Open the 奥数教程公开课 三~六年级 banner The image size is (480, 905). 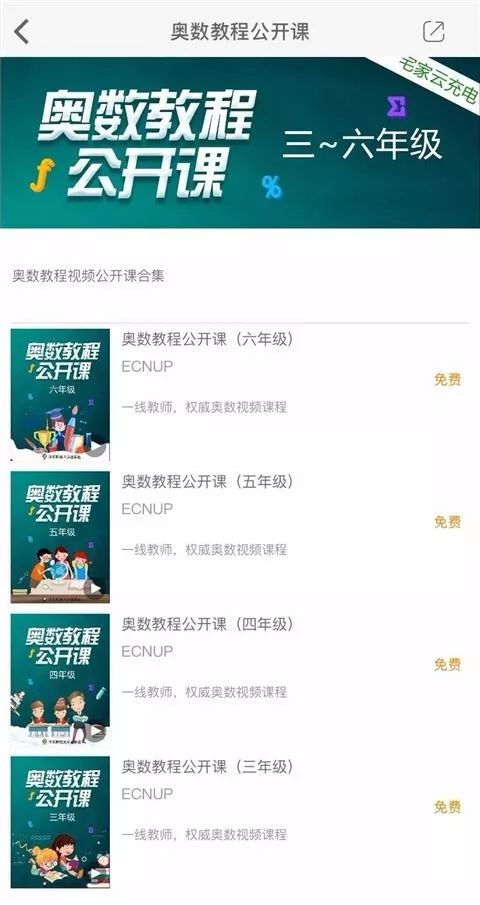click(240, 142)
